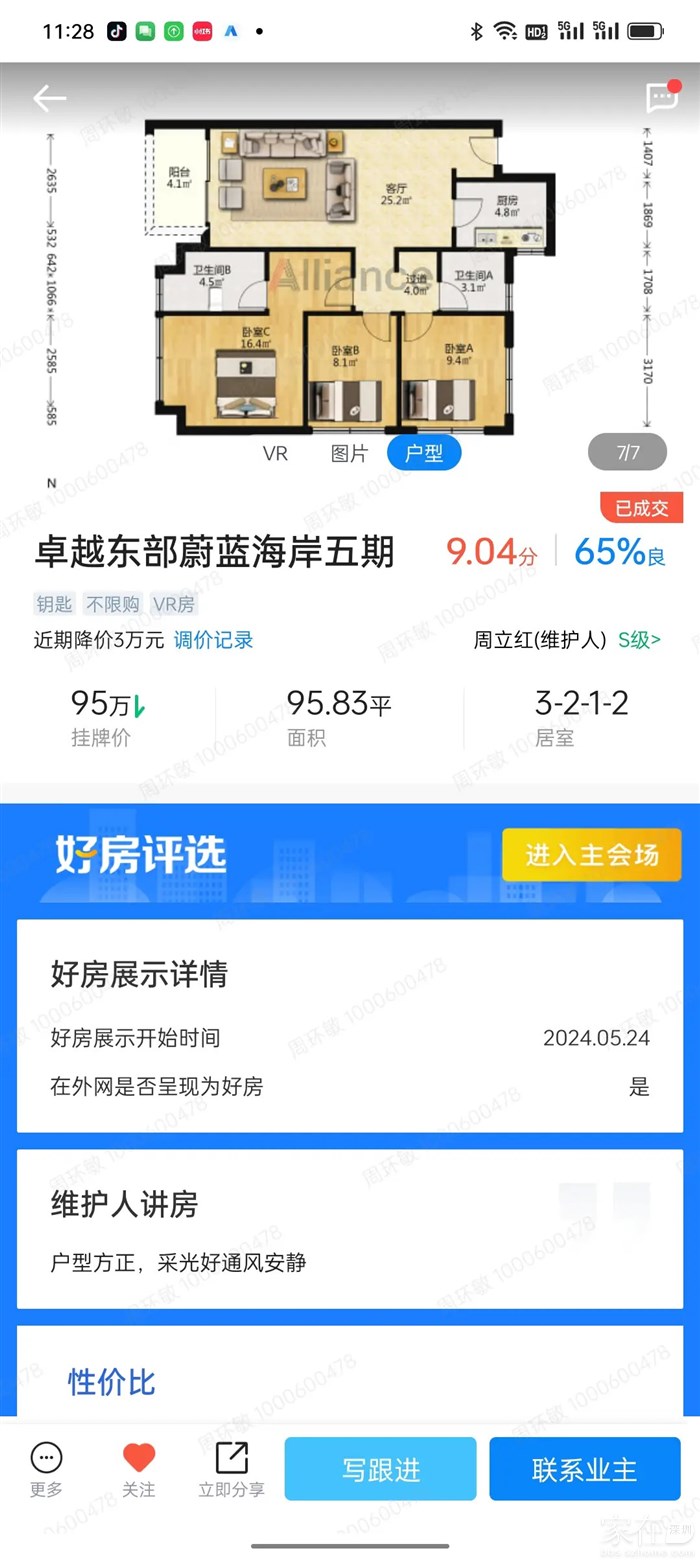Contact the owner via 联系业主
This screenshot has width=700, height=1560.
(584, 1469)
